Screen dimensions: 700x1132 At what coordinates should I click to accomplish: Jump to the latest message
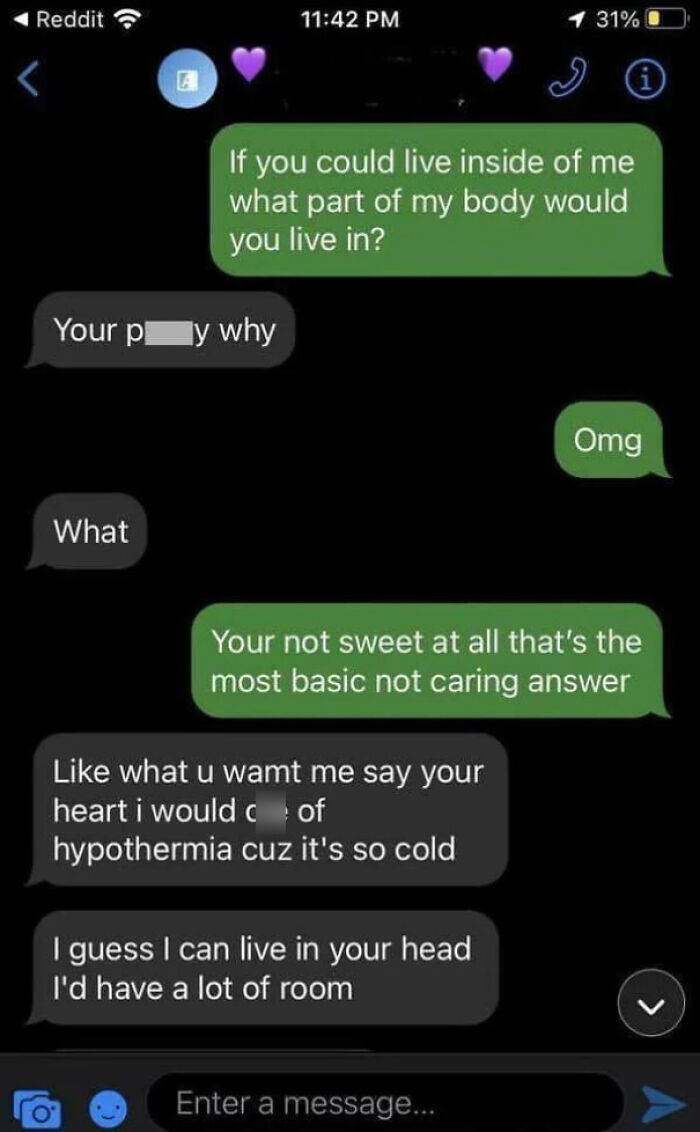[x=651, y=1003]
